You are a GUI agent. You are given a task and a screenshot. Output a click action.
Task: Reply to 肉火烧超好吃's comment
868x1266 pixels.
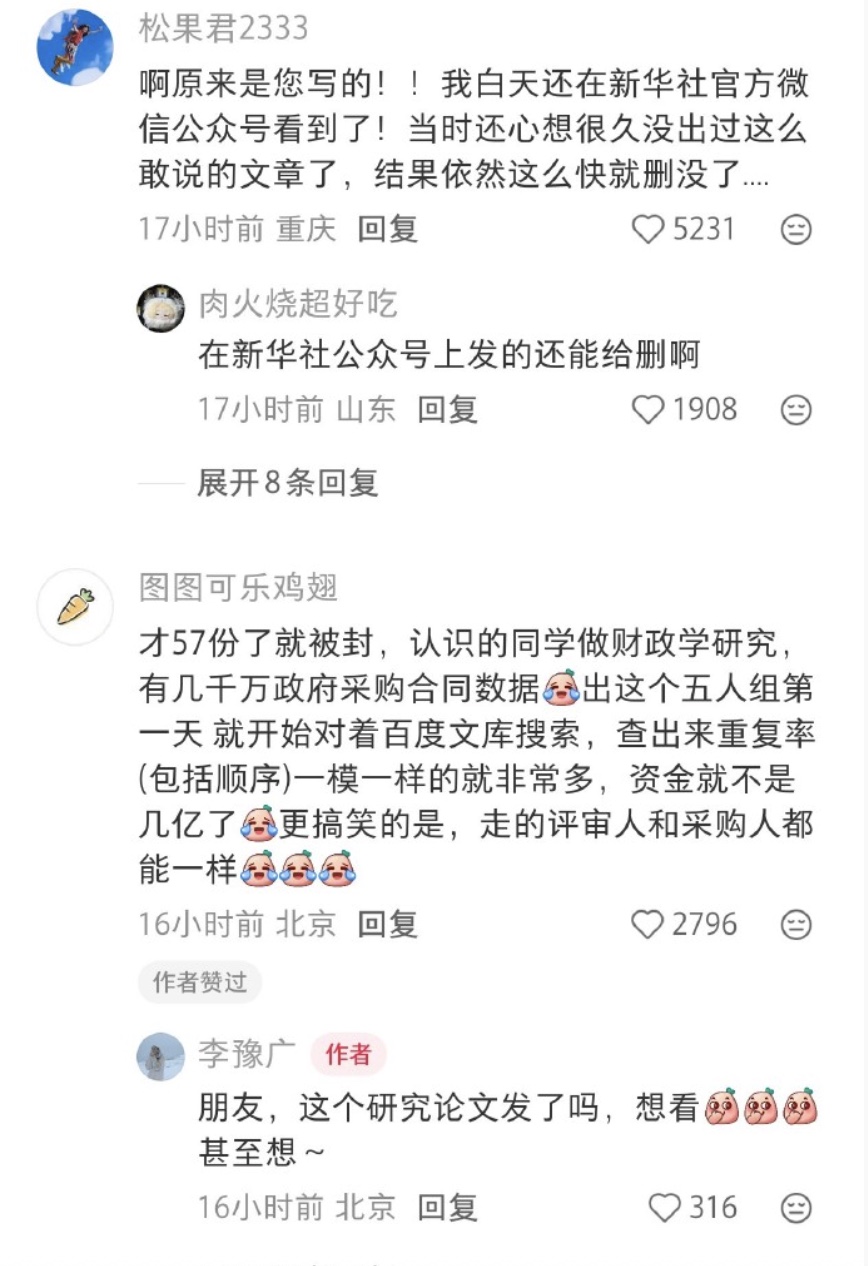pos(447,410)
